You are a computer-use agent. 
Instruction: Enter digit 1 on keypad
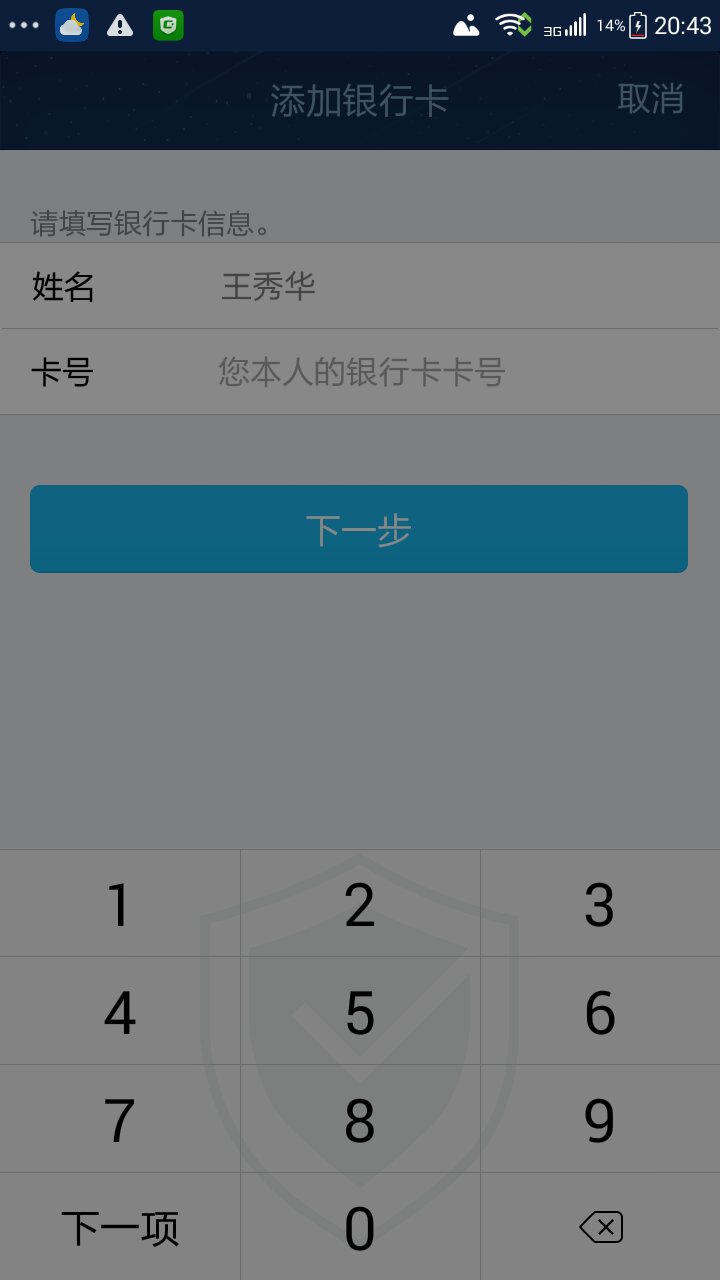point(120,904)
